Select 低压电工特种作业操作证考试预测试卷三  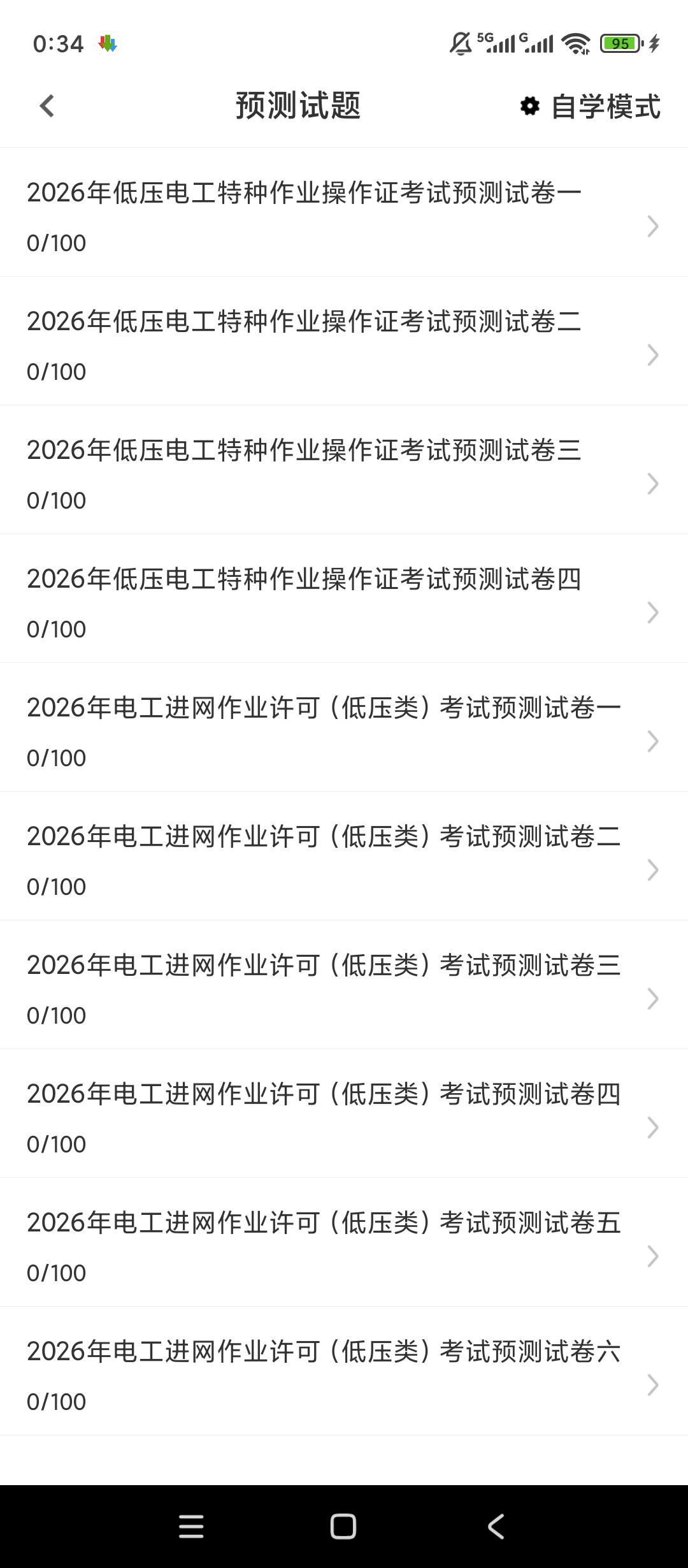point(344,470)
